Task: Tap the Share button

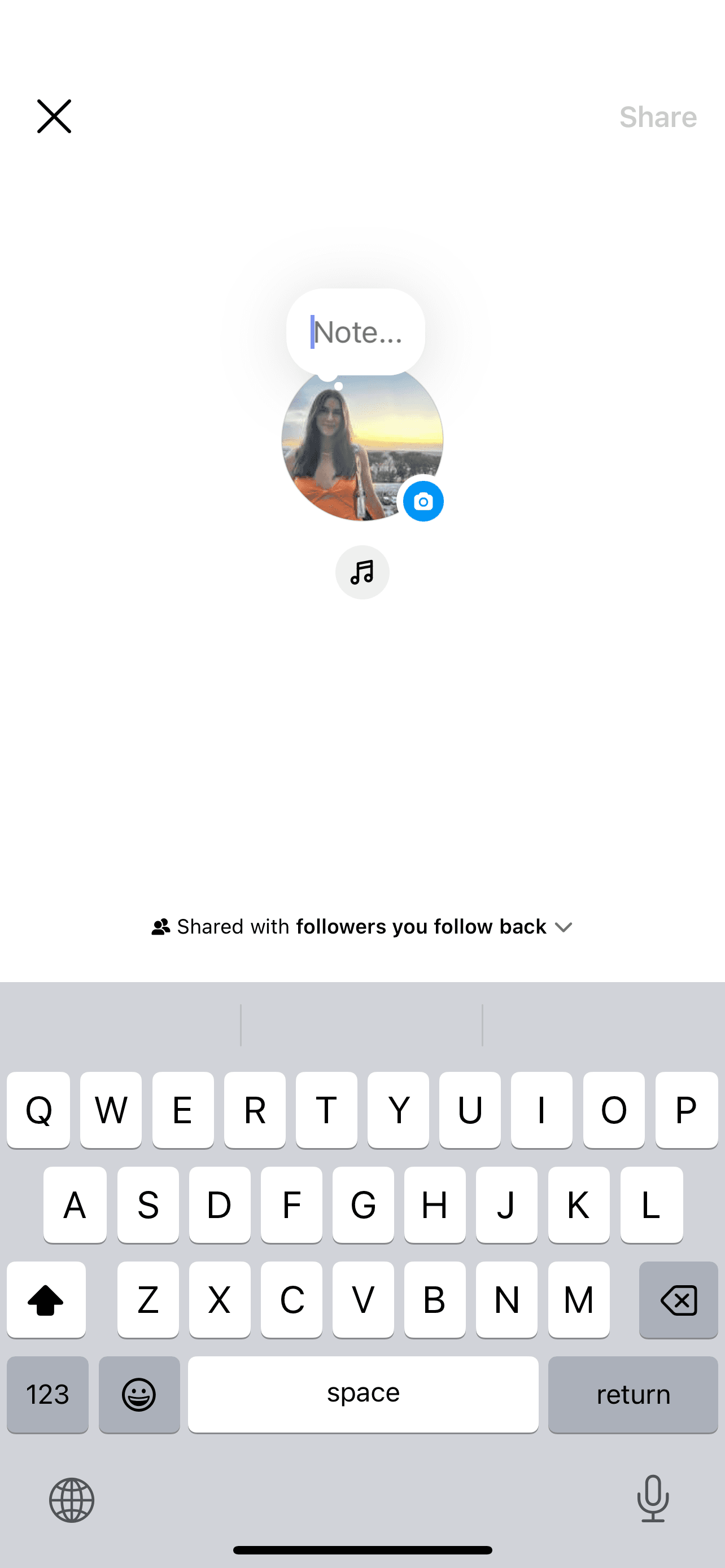Action: point(658,116)
